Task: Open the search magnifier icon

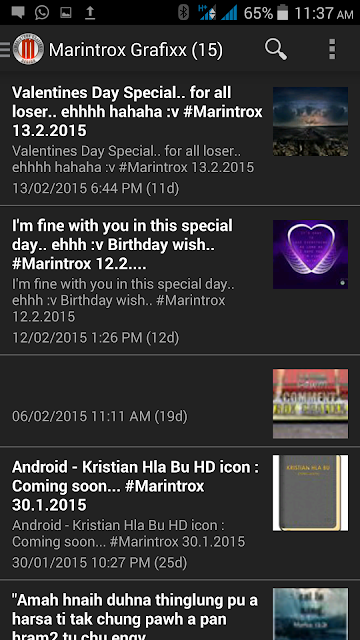Action: click(x=276, y=50)
